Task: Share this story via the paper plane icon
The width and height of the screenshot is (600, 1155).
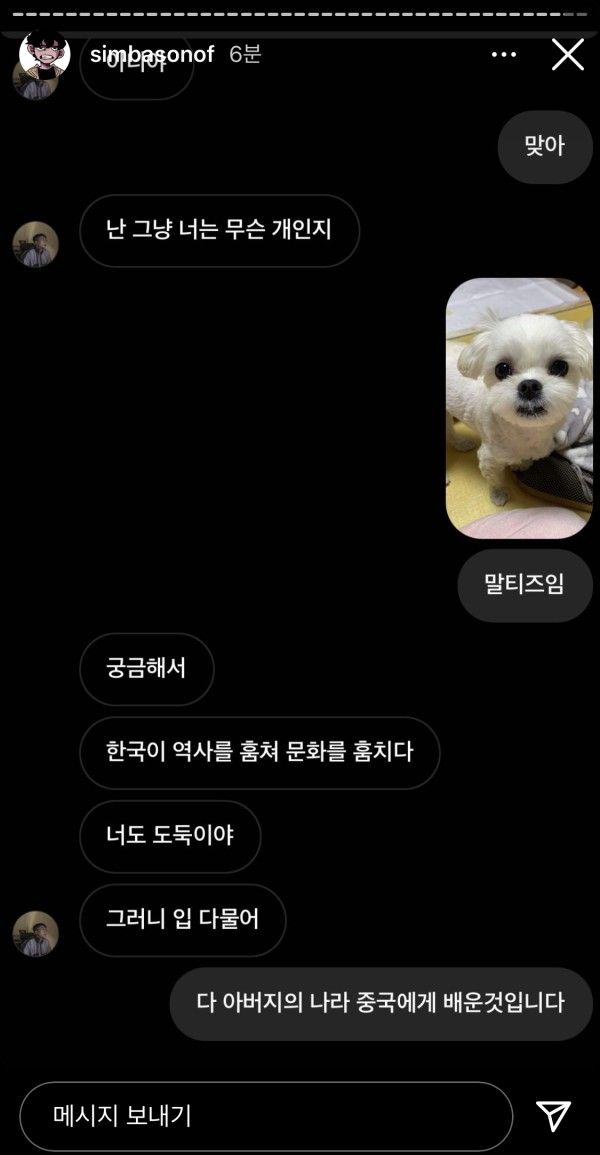Action: pos(553,1115)
